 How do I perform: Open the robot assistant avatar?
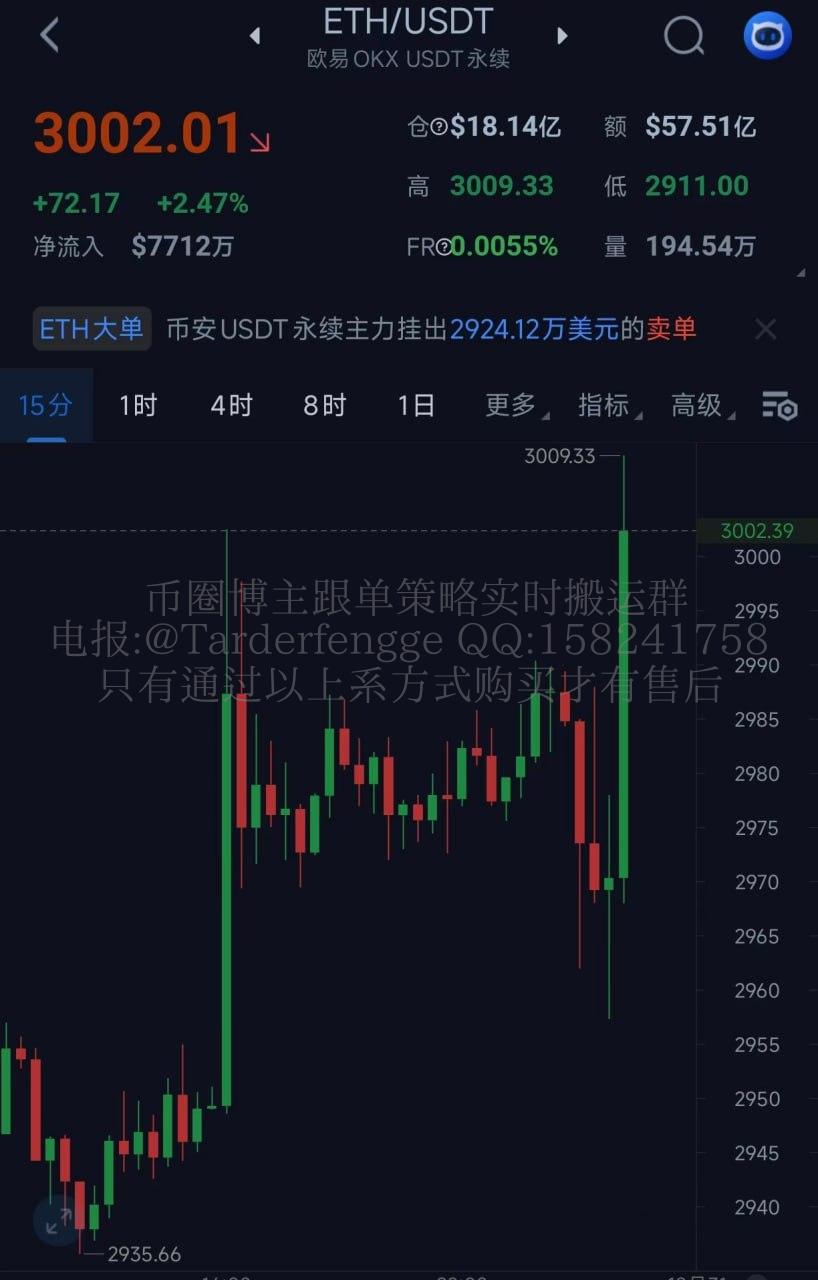767,36
